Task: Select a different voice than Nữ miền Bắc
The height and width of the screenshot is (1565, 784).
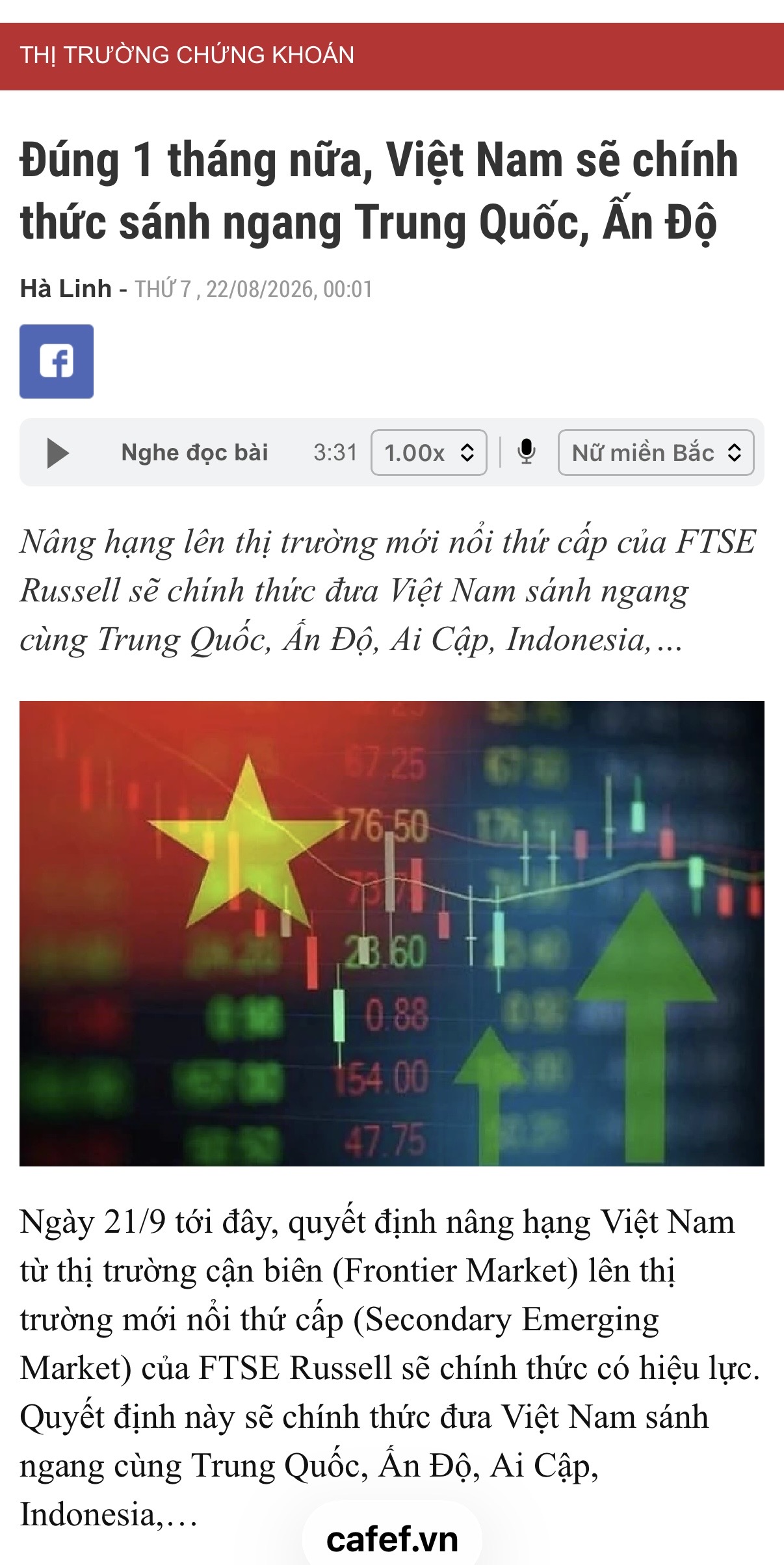Action: click(656, 453)
